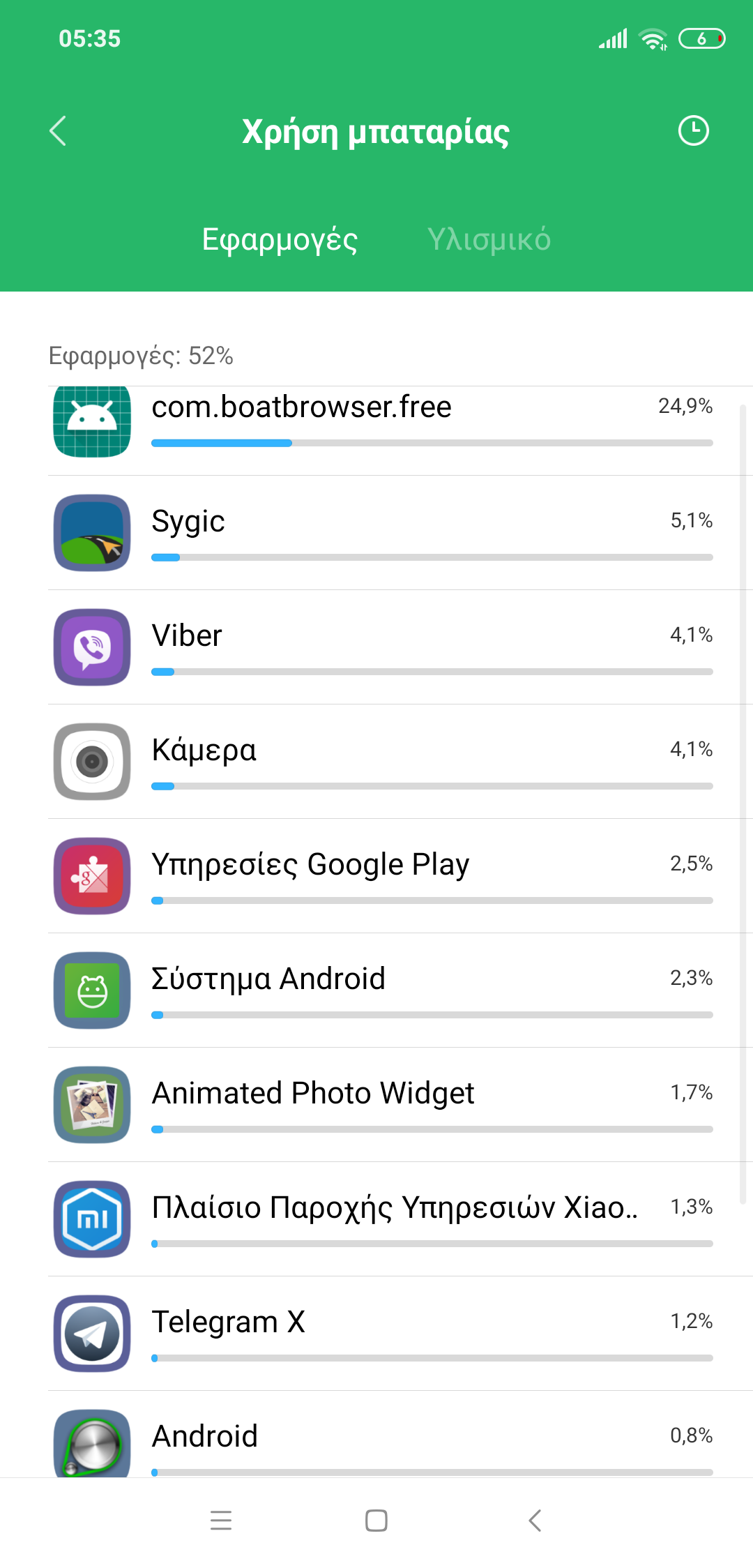Image resolution: width=753 pixels, height=1568 pixels.
Task: Open recent apps from navigation bar
Action: pyautogui.click(x=220, y=1521)
